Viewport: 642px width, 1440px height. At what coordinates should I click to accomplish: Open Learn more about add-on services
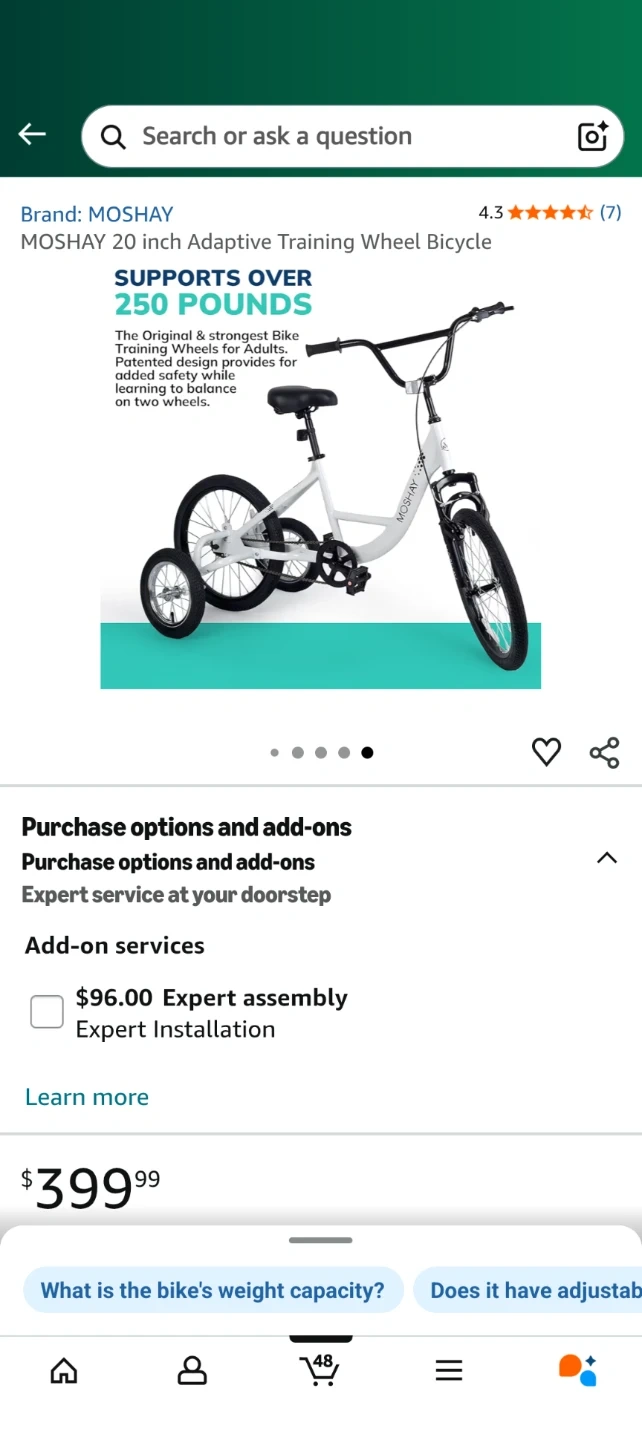point(87,1097)
